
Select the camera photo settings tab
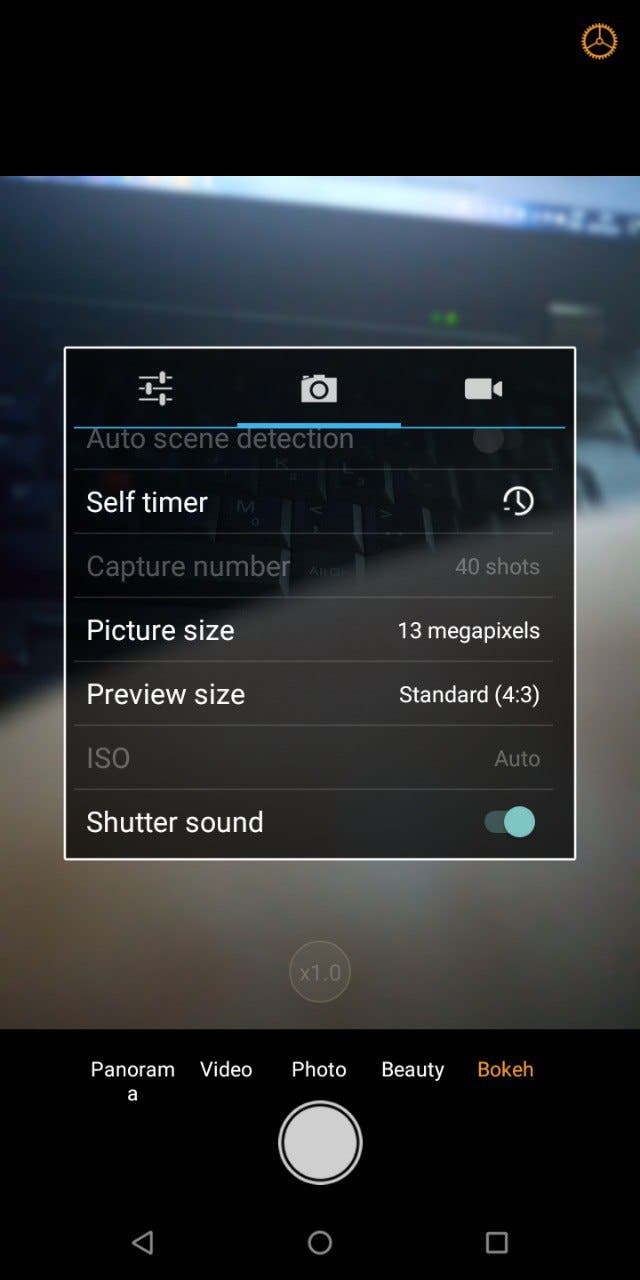coord(319,388)
